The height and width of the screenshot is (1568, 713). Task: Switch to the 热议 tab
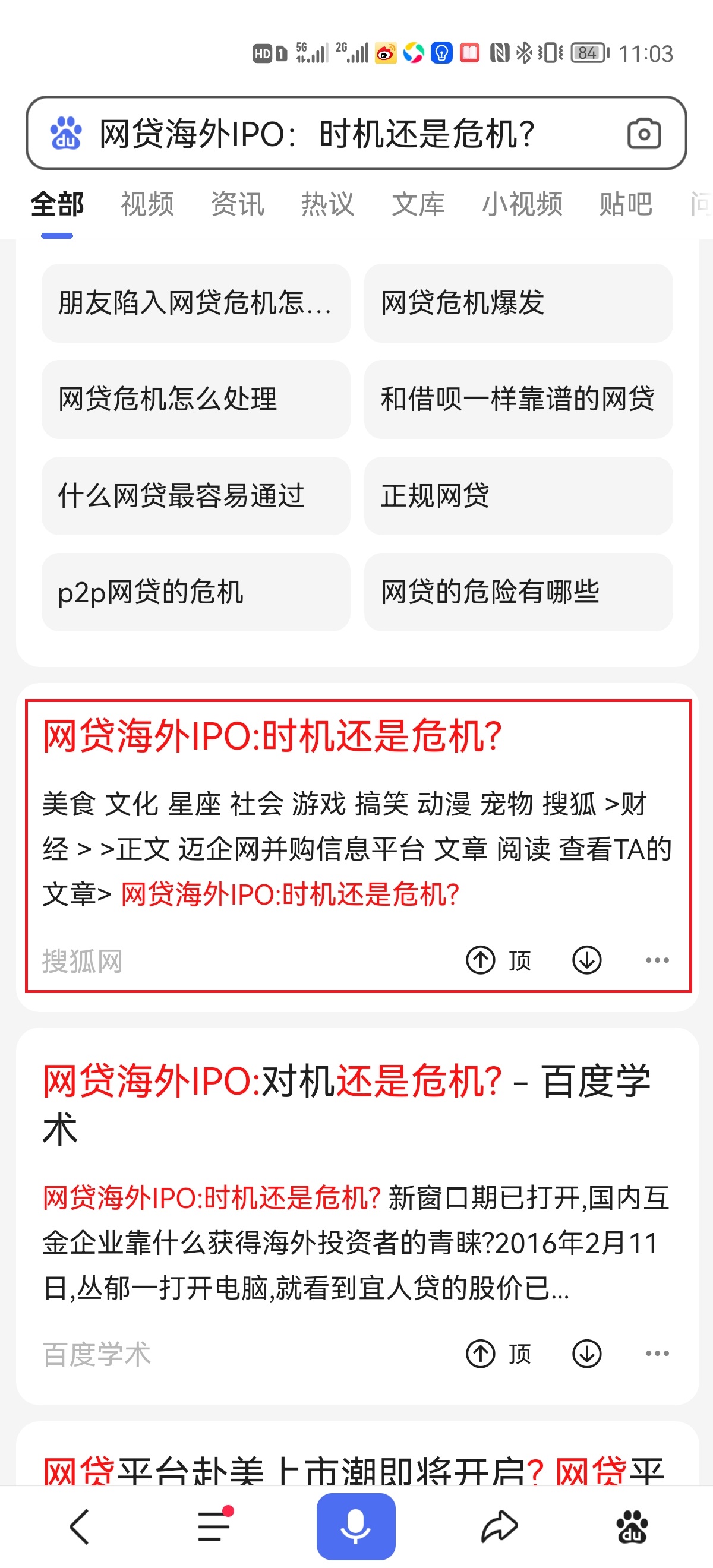coord(327,204)
